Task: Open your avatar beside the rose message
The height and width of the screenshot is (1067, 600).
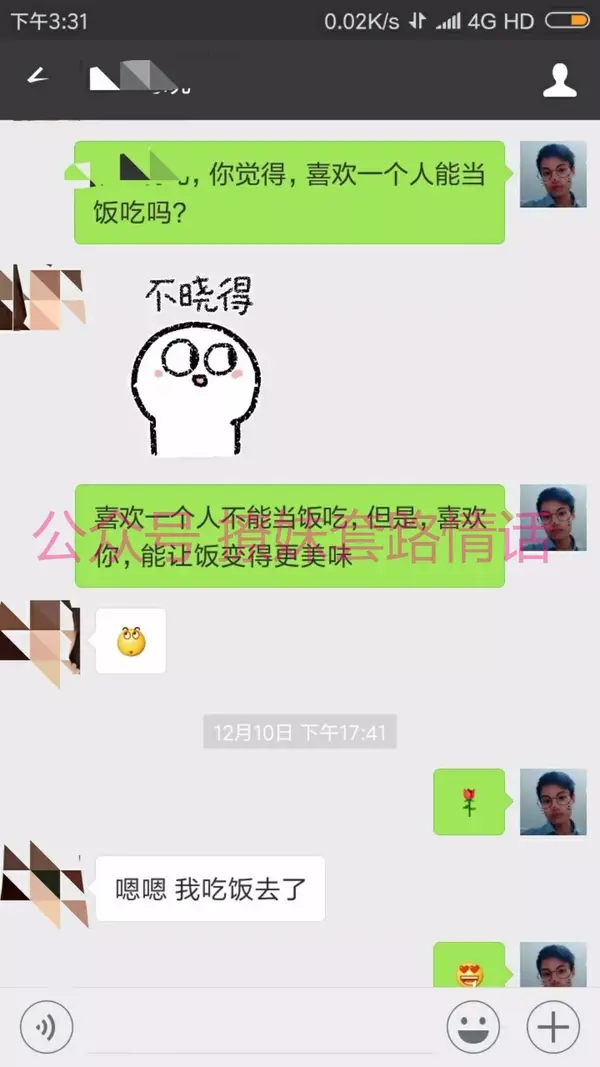Action: point(553,802)
